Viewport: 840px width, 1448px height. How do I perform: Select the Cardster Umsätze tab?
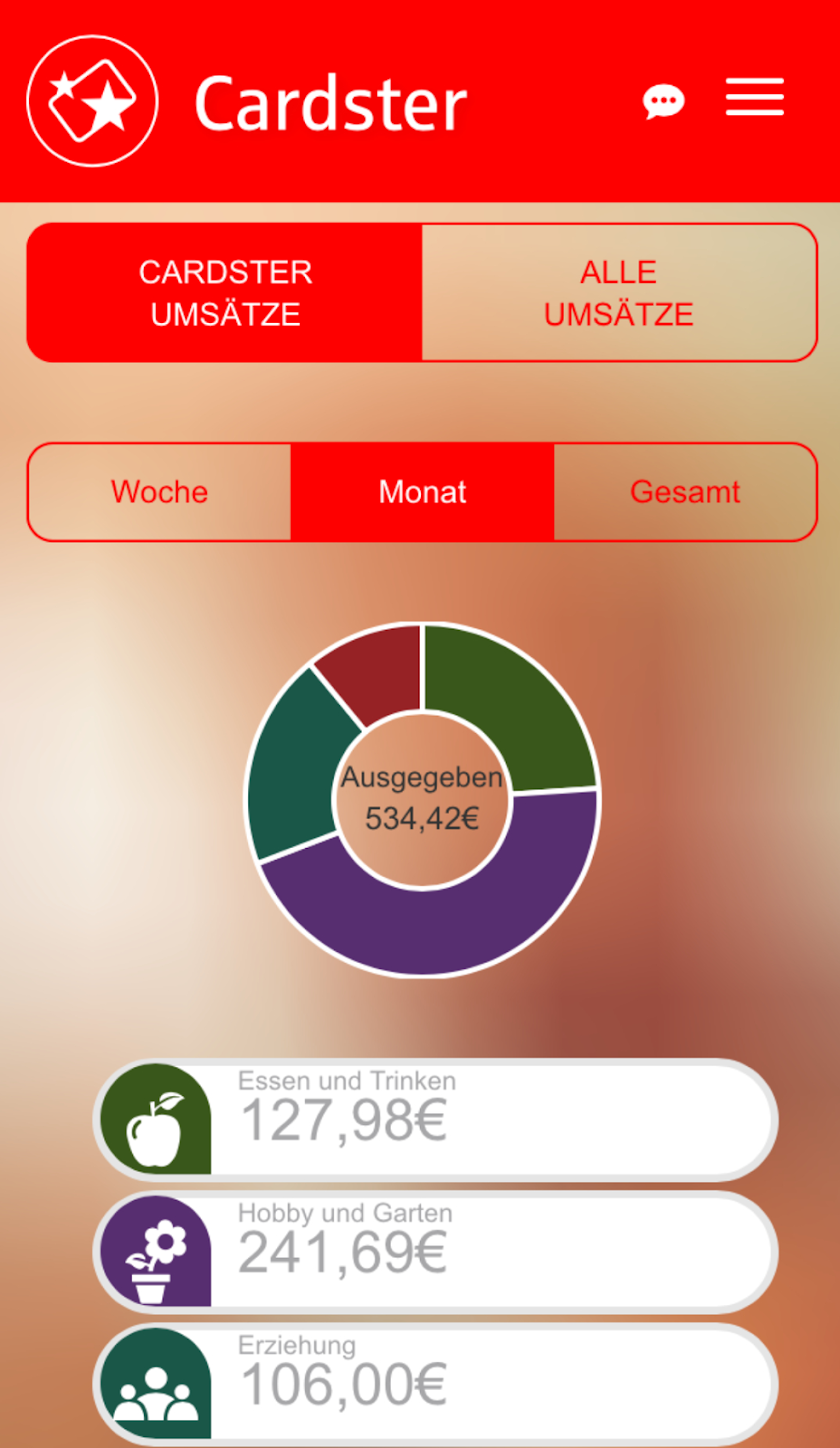tap(225, 293)
